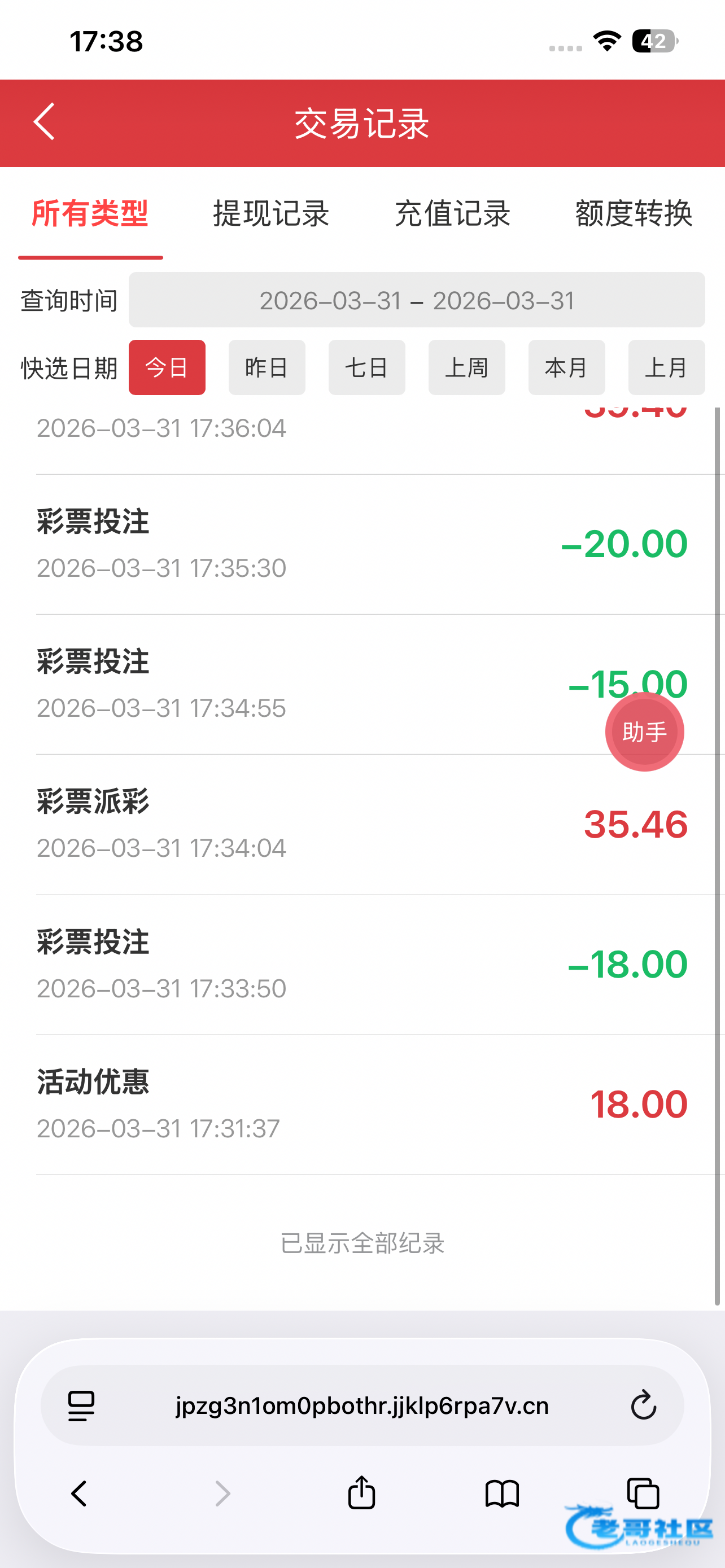
Task: Navigate back in the browser toolbar
Action: 80,1493
